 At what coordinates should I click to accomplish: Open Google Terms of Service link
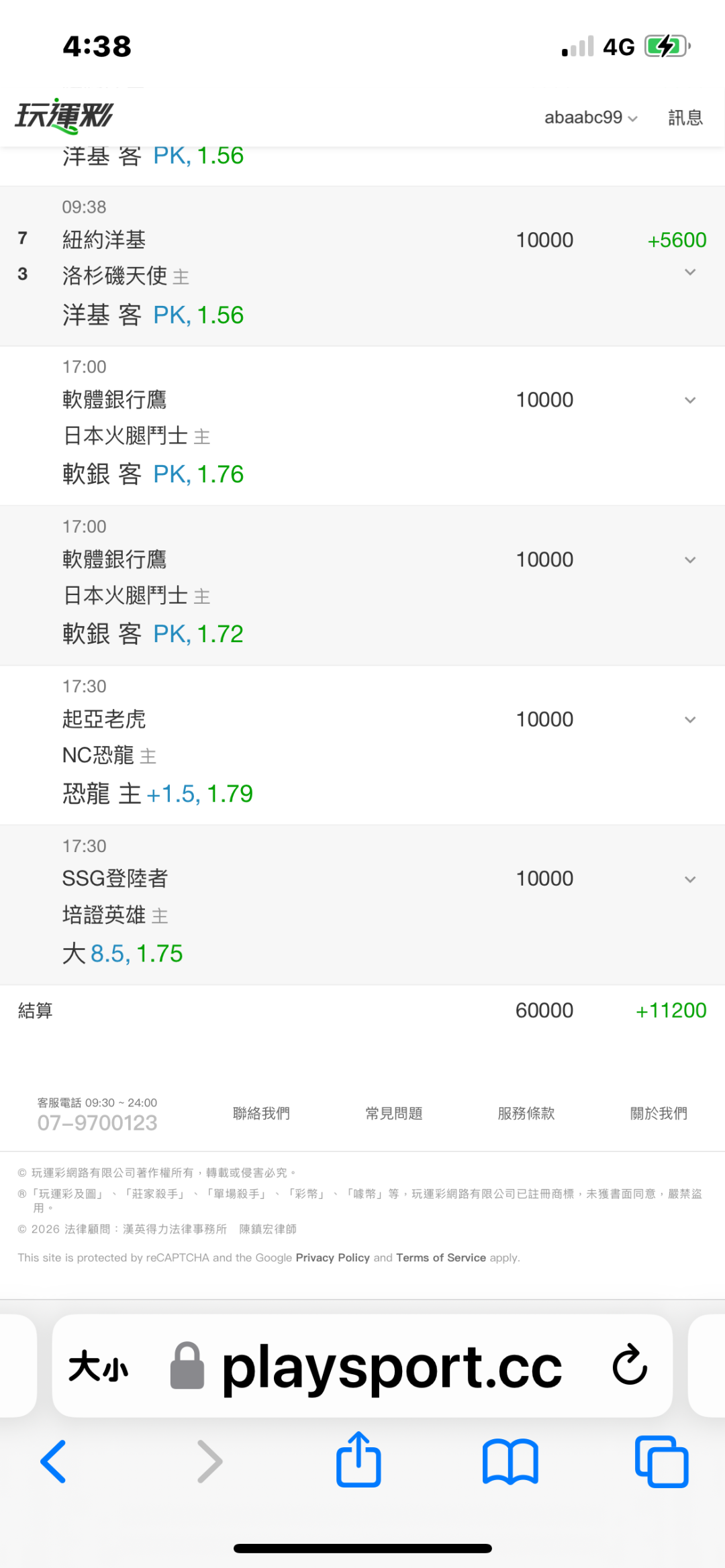[441, 1257]
